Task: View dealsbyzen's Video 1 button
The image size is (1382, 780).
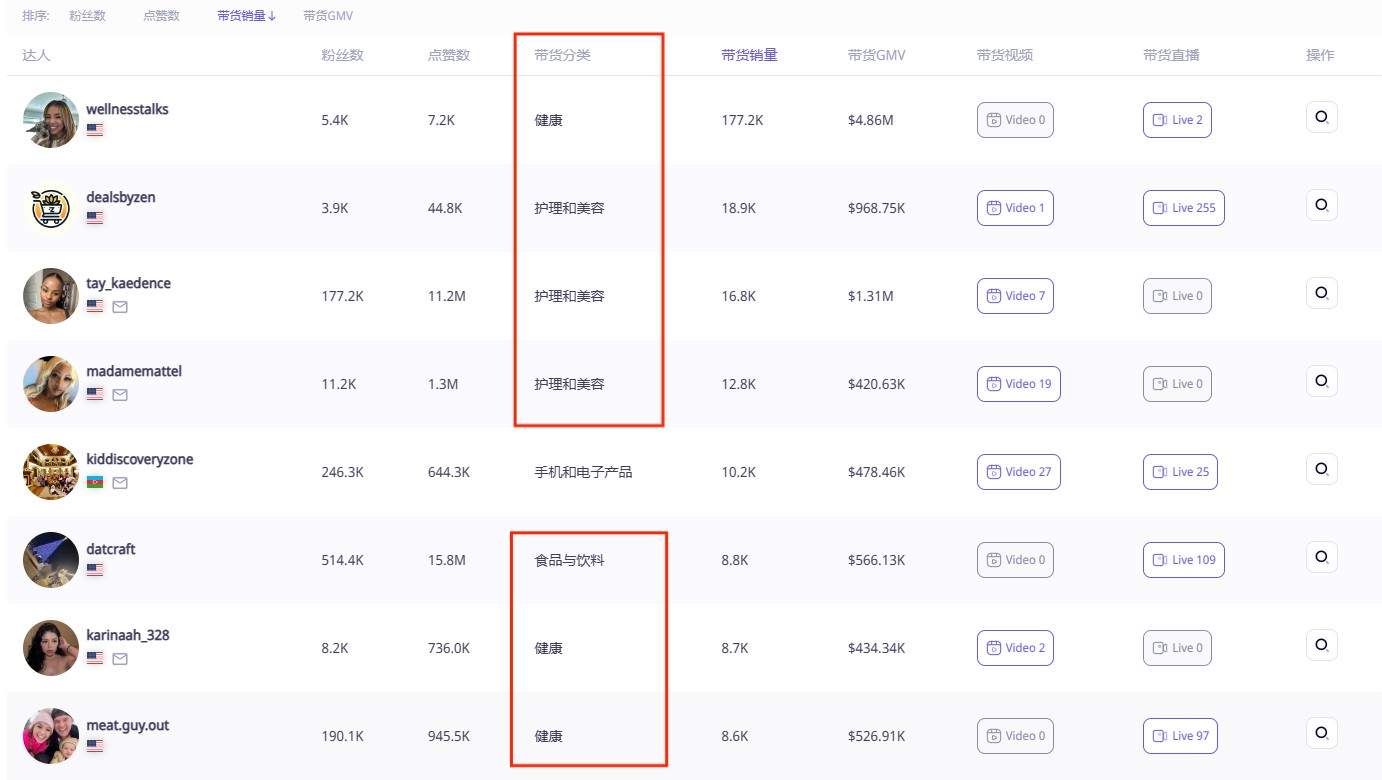Action: (1015, 208)
